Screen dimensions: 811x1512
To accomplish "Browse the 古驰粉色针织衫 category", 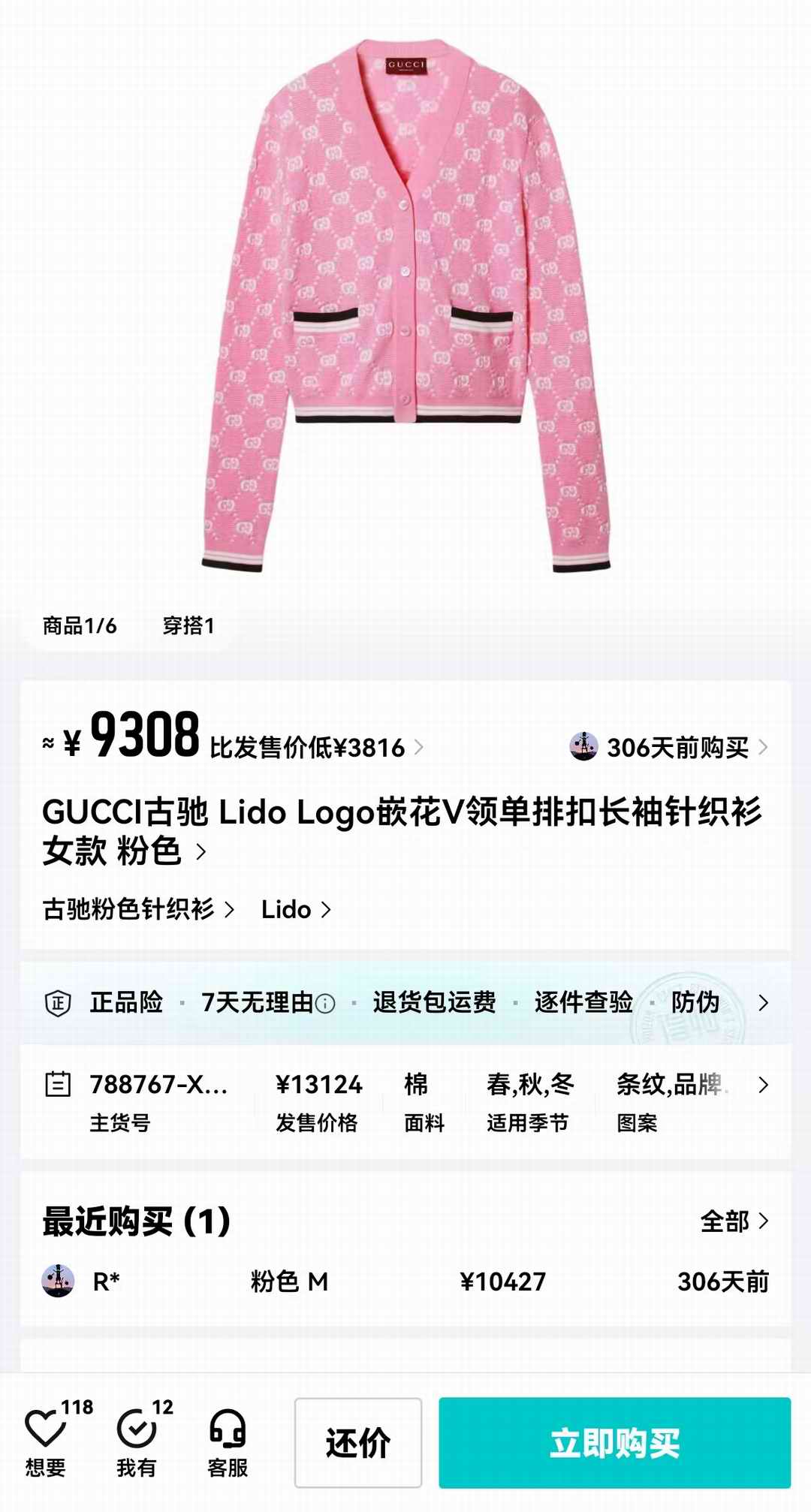I will point(138,909).
